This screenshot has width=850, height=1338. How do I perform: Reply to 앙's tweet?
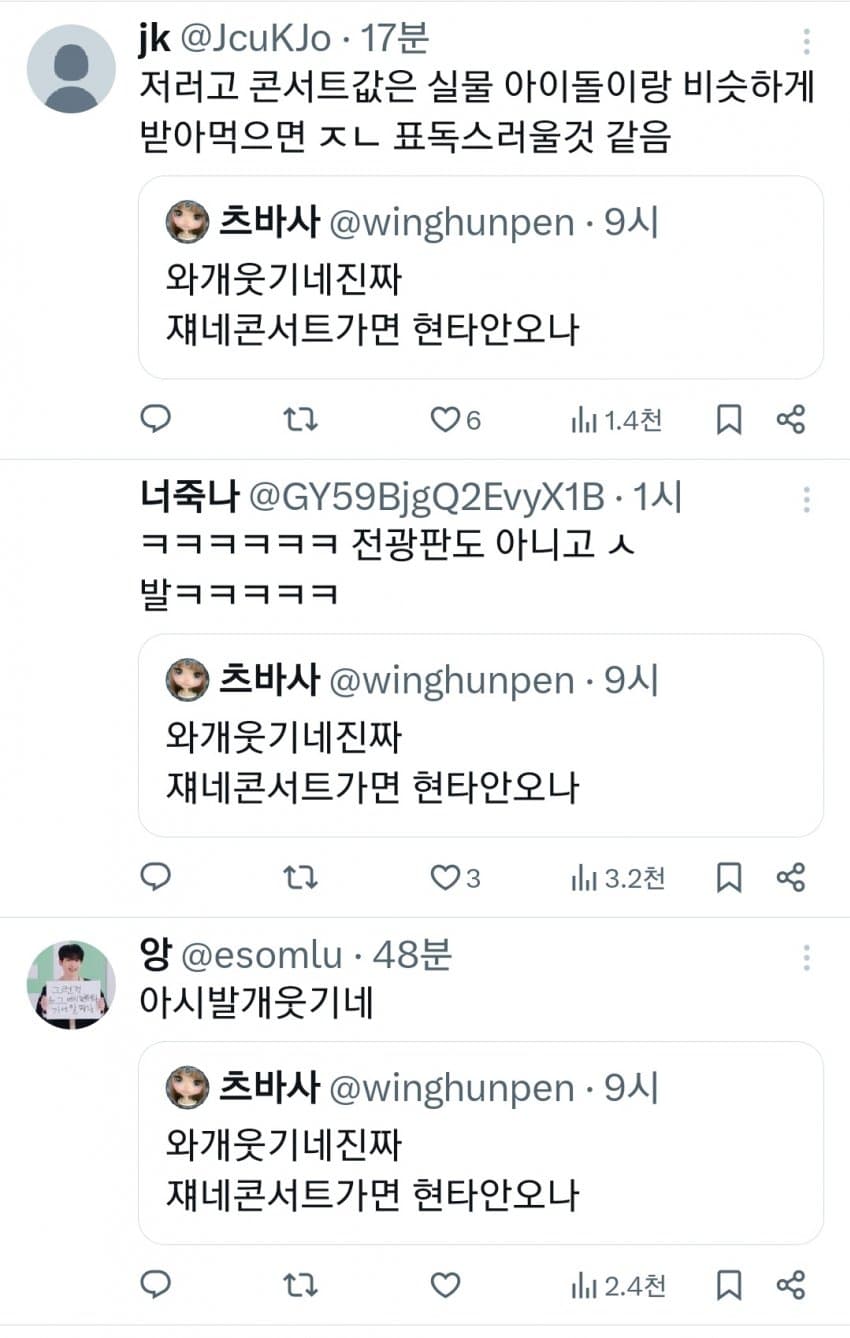(x=155, y=1284)
